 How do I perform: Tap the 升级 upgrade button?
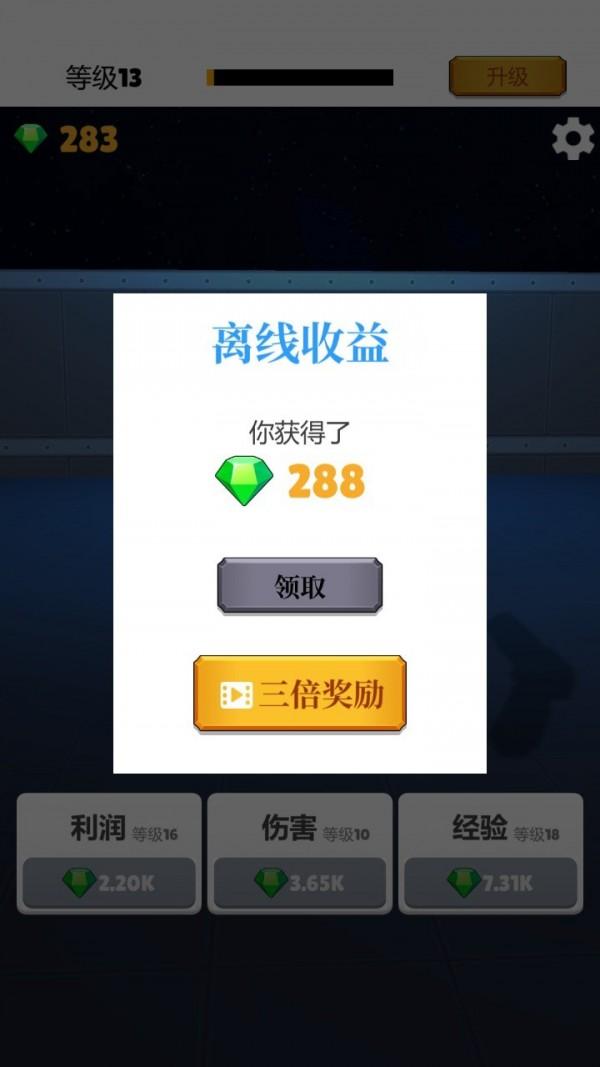click(507, 77)
